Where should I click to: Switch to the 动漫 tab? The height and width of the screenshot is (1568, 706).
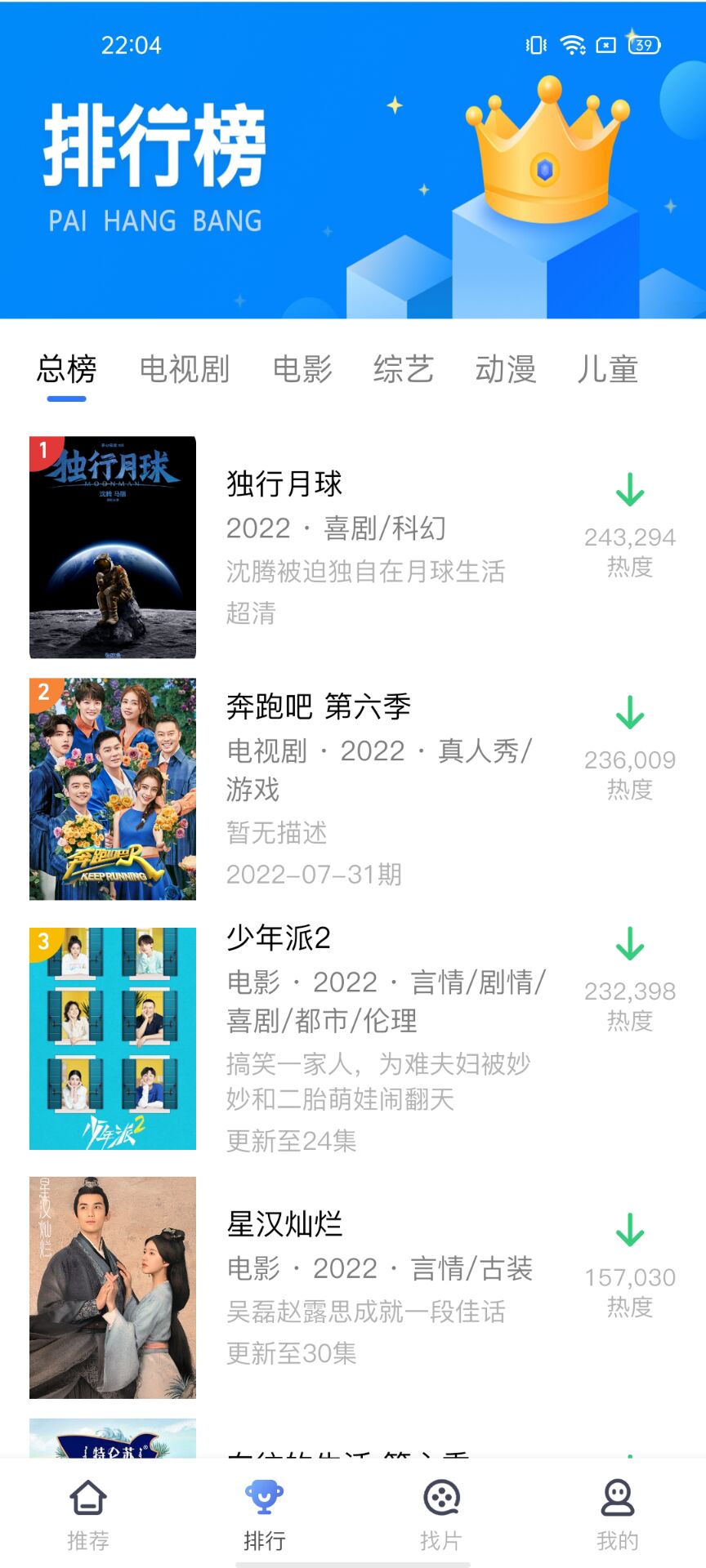pos(506,369)
